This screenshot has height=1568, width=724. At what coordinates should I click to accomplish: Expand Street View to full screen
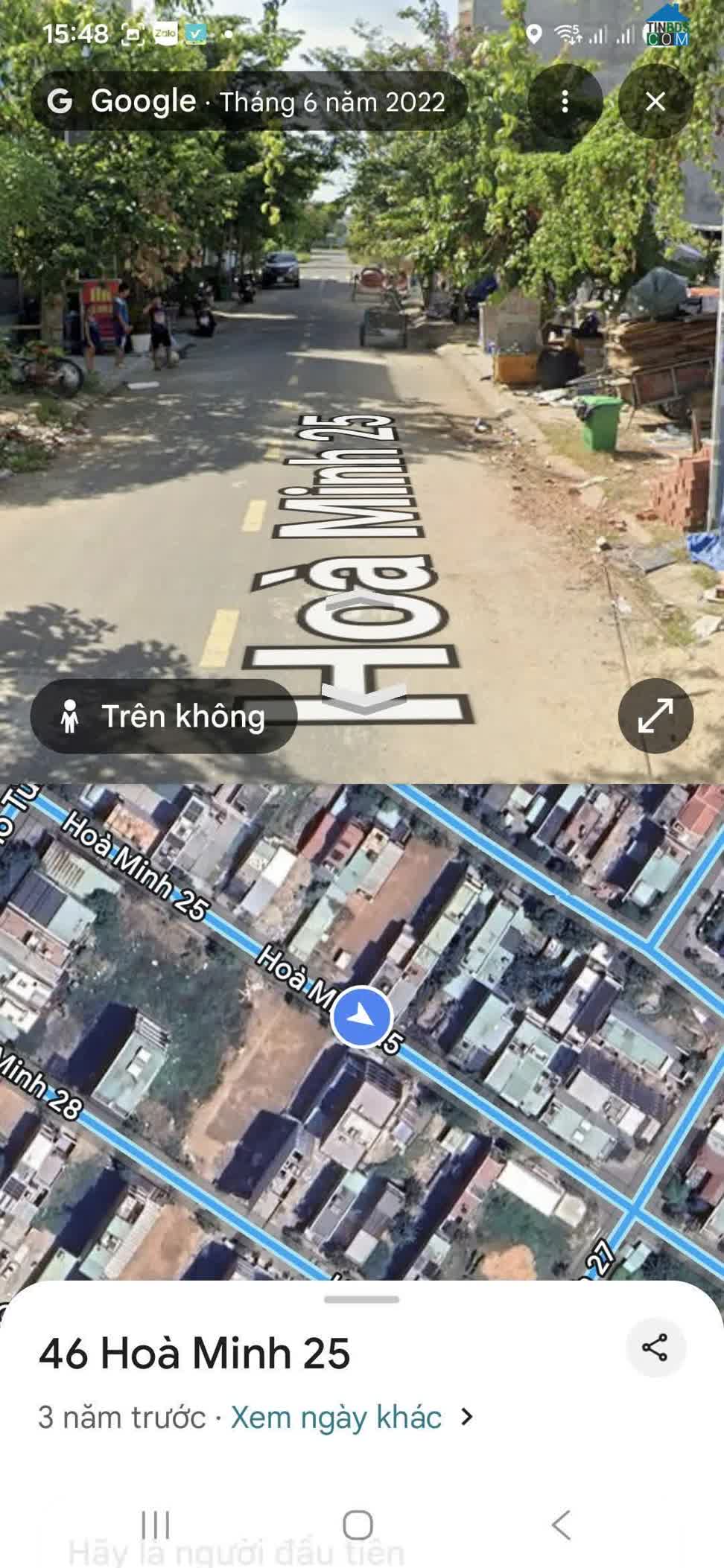tap(655, 716)
